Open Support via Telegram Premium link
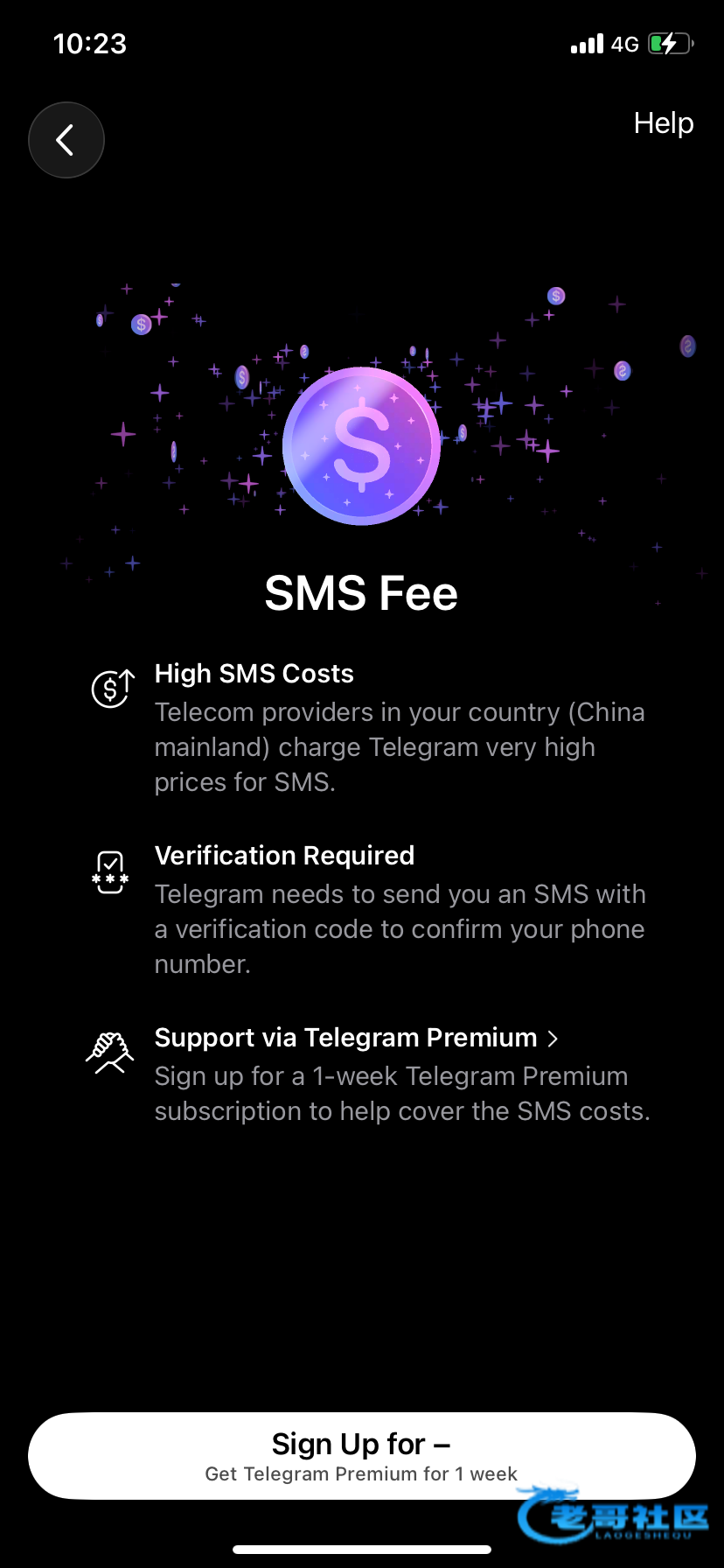 pyautogui.click(x=356, y=1038)
